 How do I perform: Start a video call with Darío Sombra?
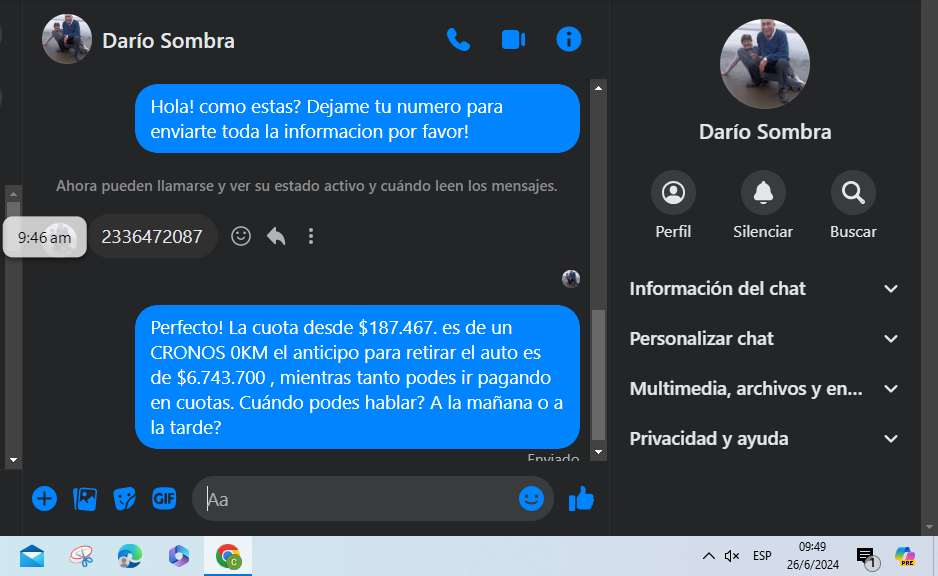(513, 40)
